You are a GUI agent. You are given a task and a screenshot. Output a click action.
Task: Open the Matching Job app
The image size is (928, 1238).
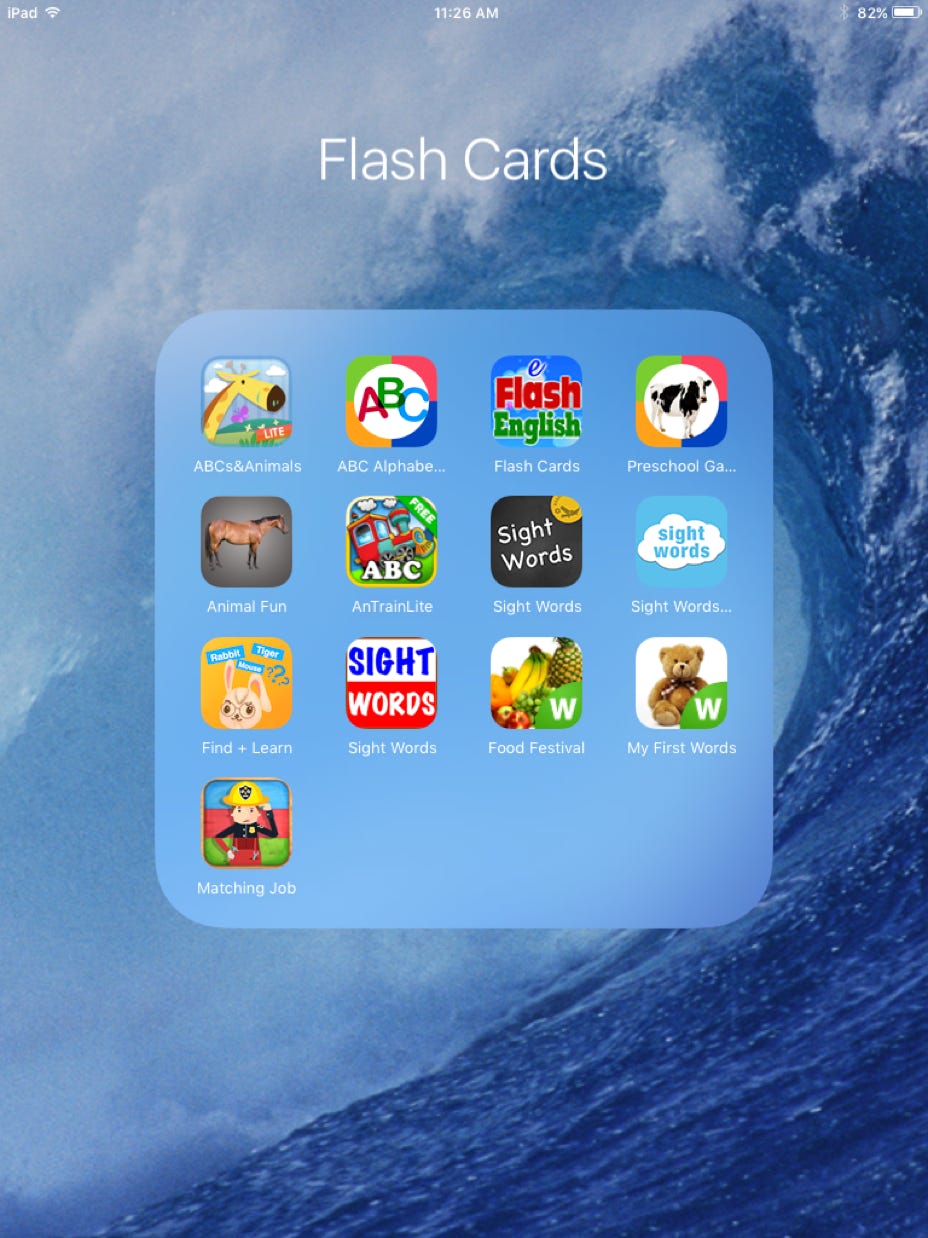tap(246, 824)
